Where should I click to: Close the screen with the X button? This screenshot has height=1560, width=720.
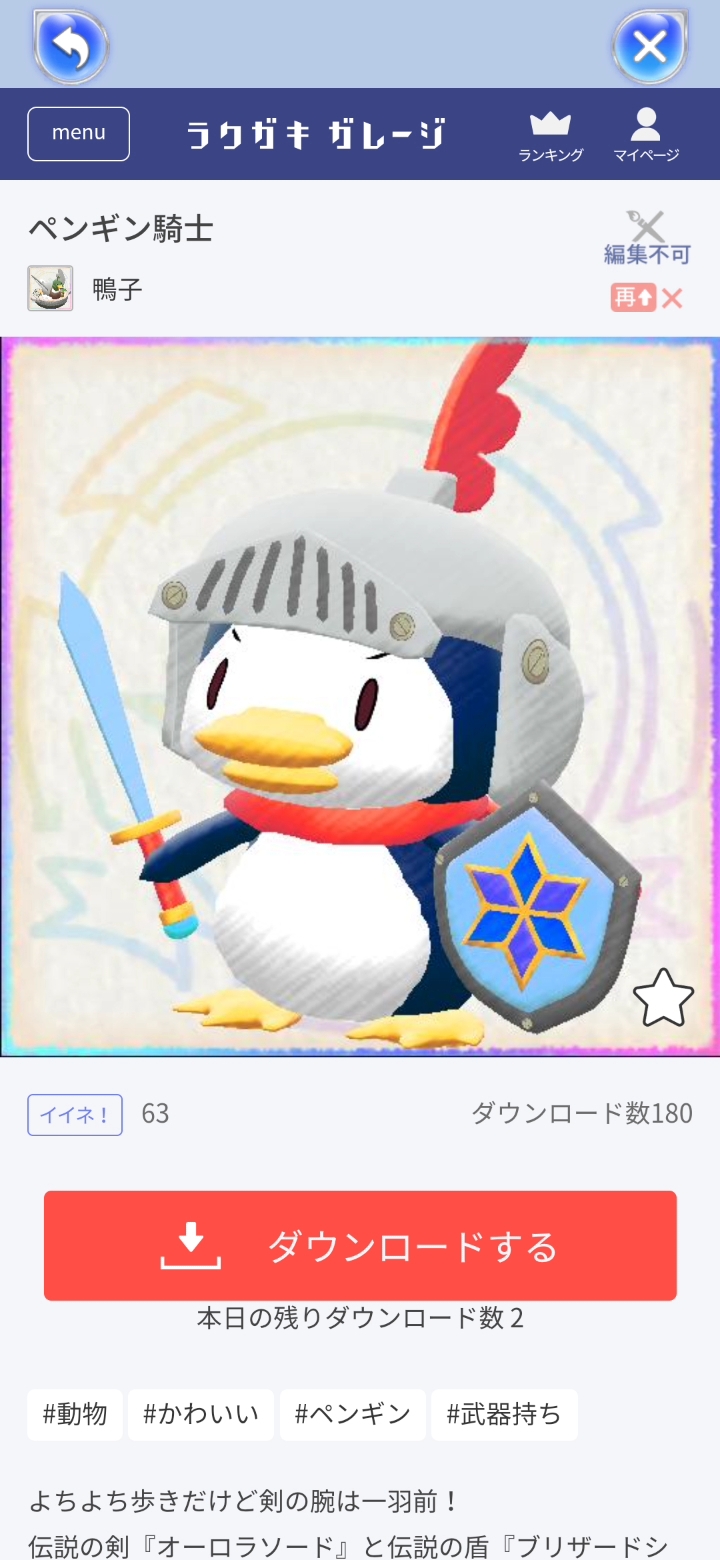click(x=650, y=45)
